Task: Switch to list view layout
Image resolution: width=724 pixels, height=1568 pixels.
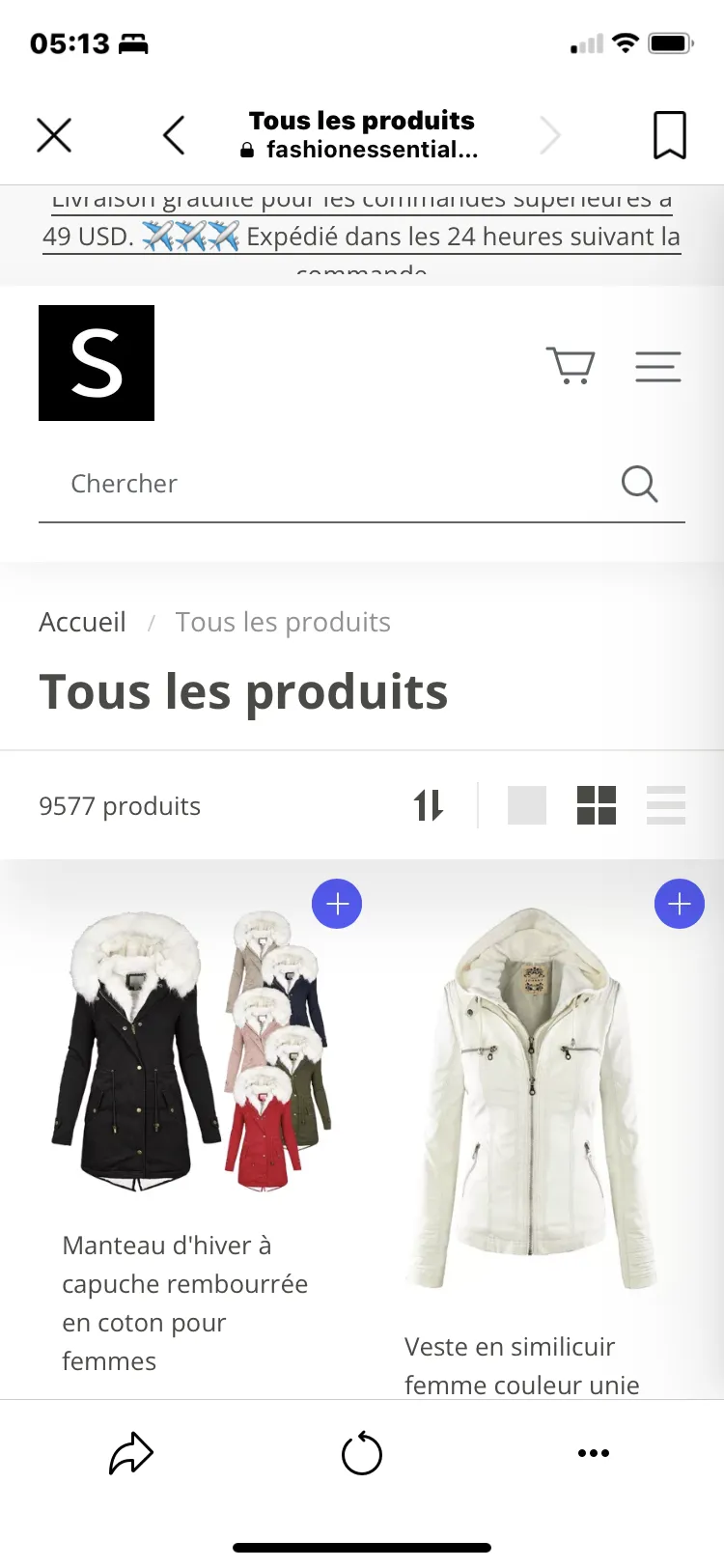Action: pos(666,805)
